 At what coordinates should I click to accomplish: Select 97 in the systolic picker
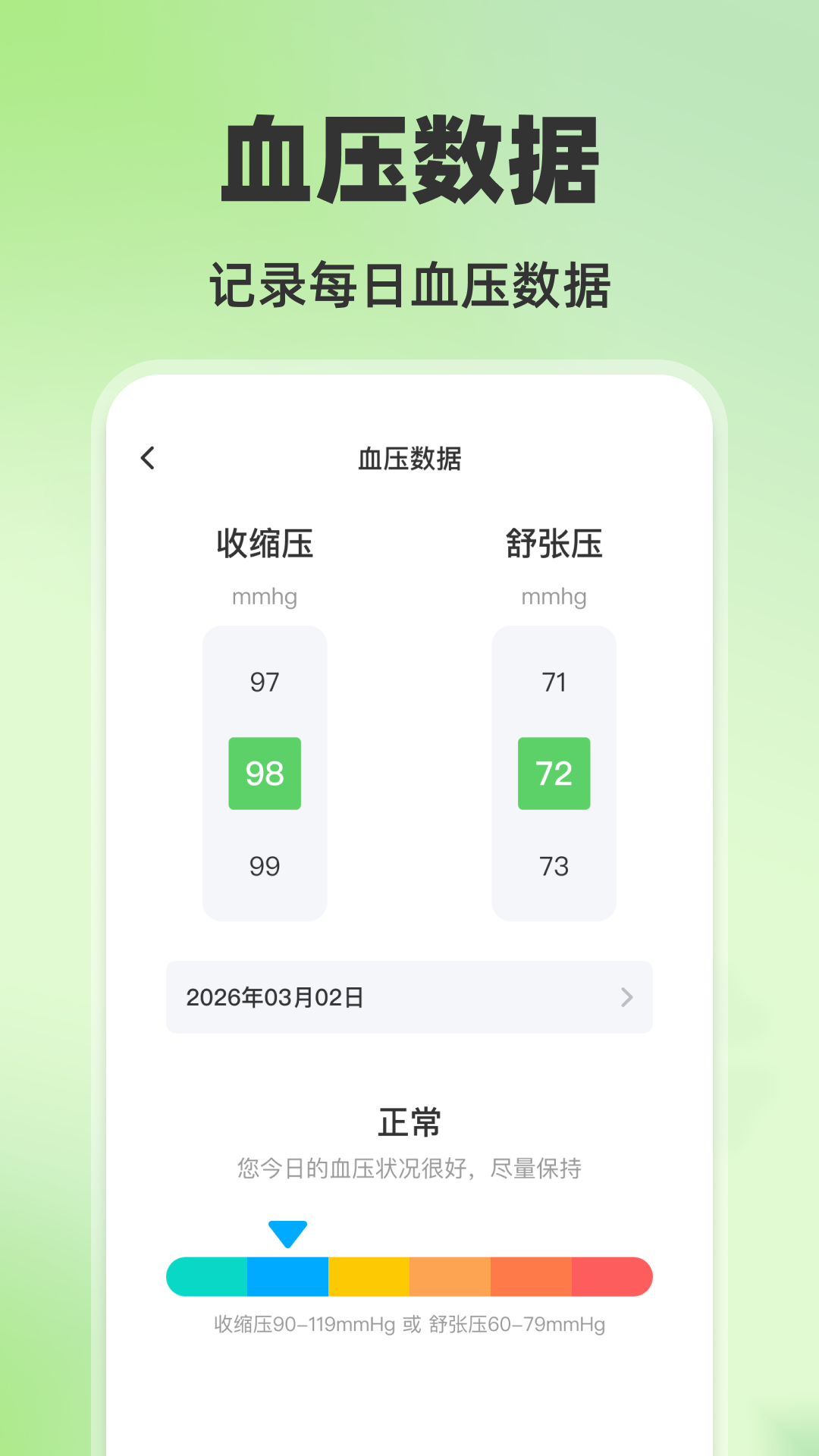264,682
